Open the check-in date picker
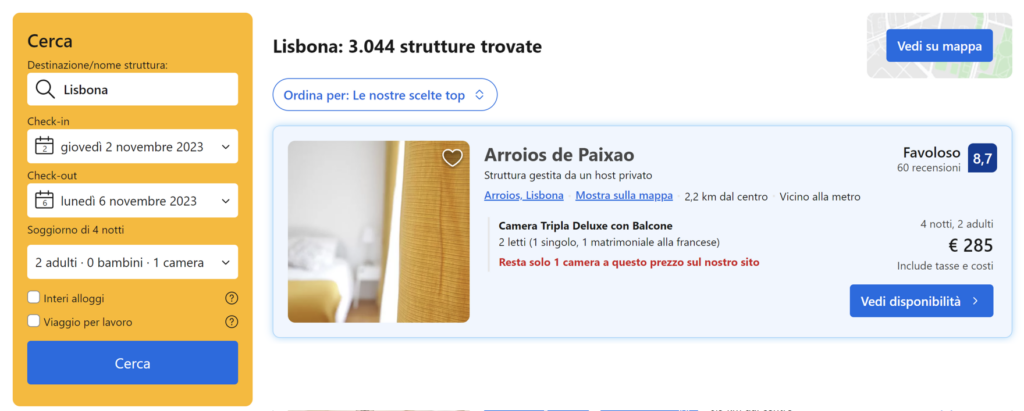Viewport: 1024px width, 411px height. pyautogui.click(x=133, y=146)
